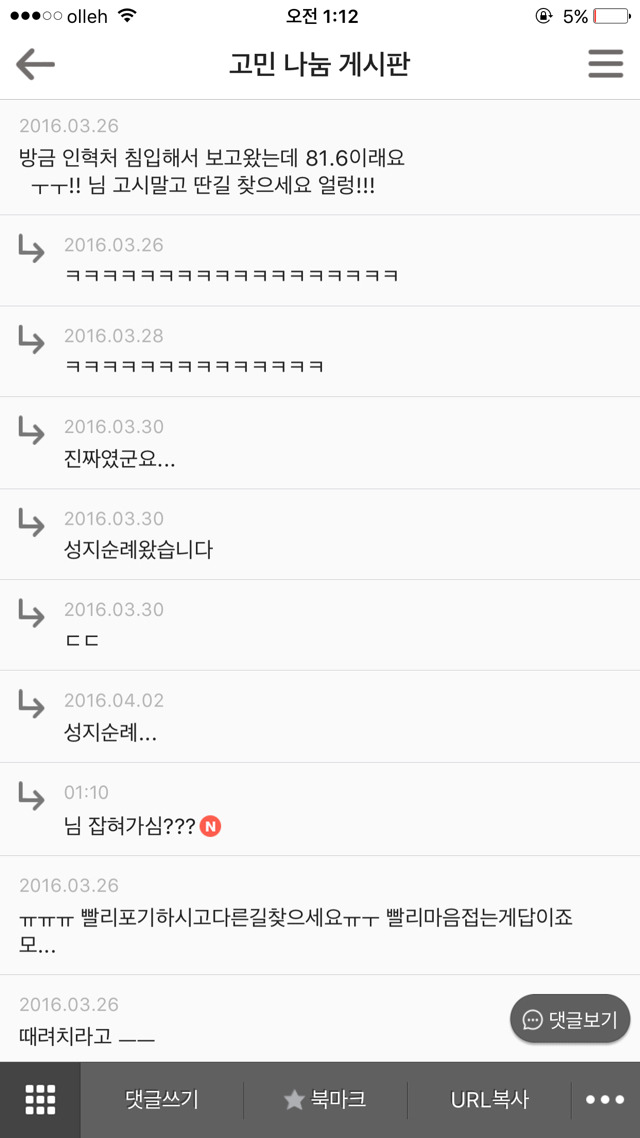Image resolution: width=640 pixels, height=1138 pixels.
Task: Tap the 댓글보기 floating button
Action: click(x=570, y=1018)
